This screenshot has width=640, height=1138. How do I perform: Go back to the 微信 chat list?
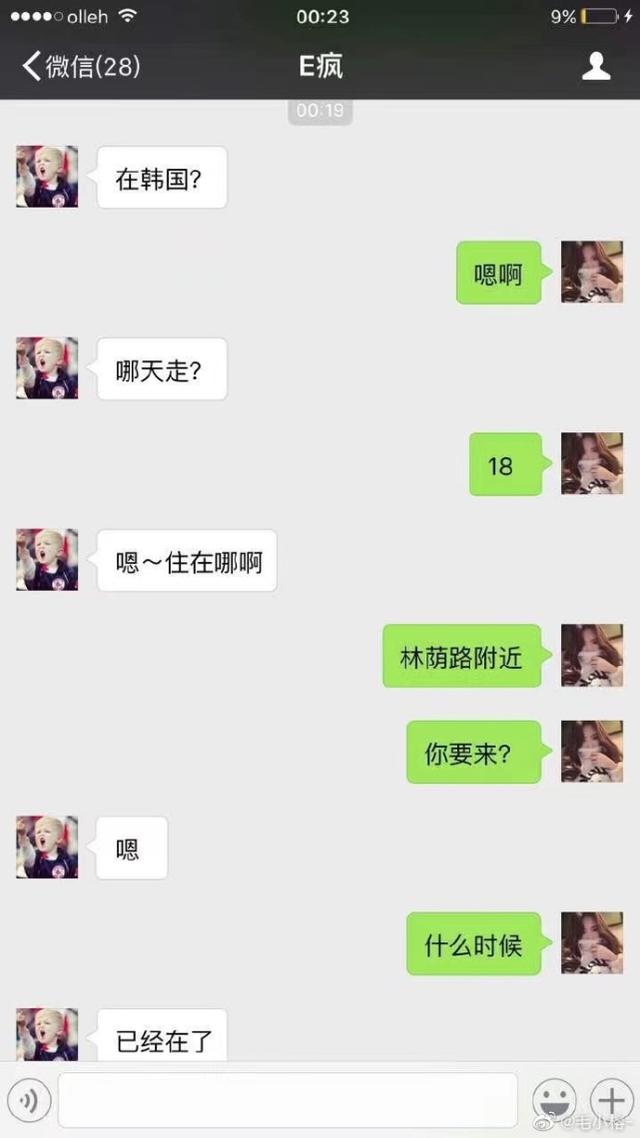point(80,67)
